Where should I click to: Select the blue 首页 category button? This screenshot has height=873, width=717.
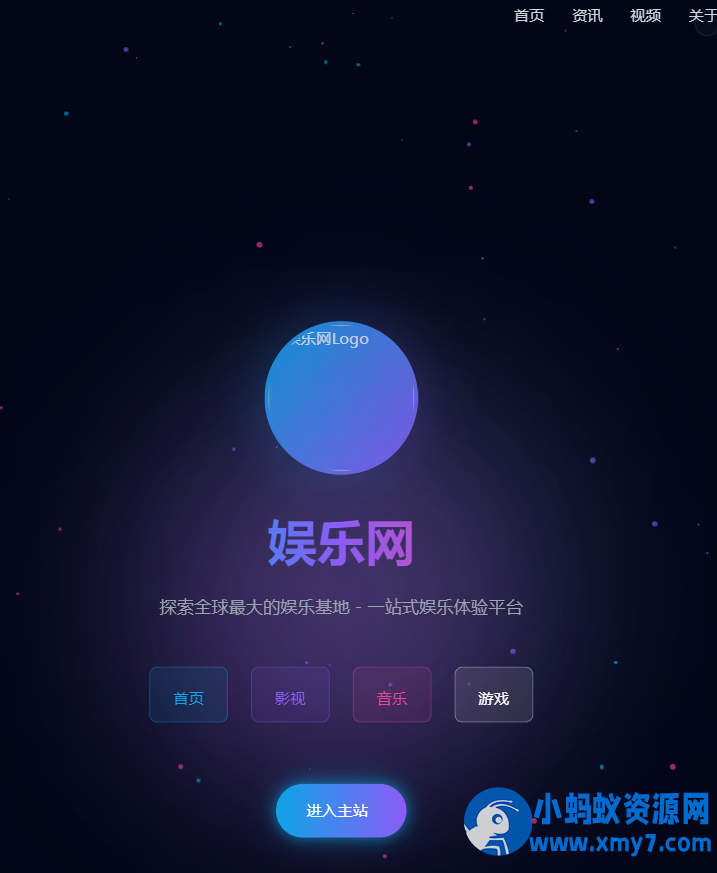click(x=188, y=695)
